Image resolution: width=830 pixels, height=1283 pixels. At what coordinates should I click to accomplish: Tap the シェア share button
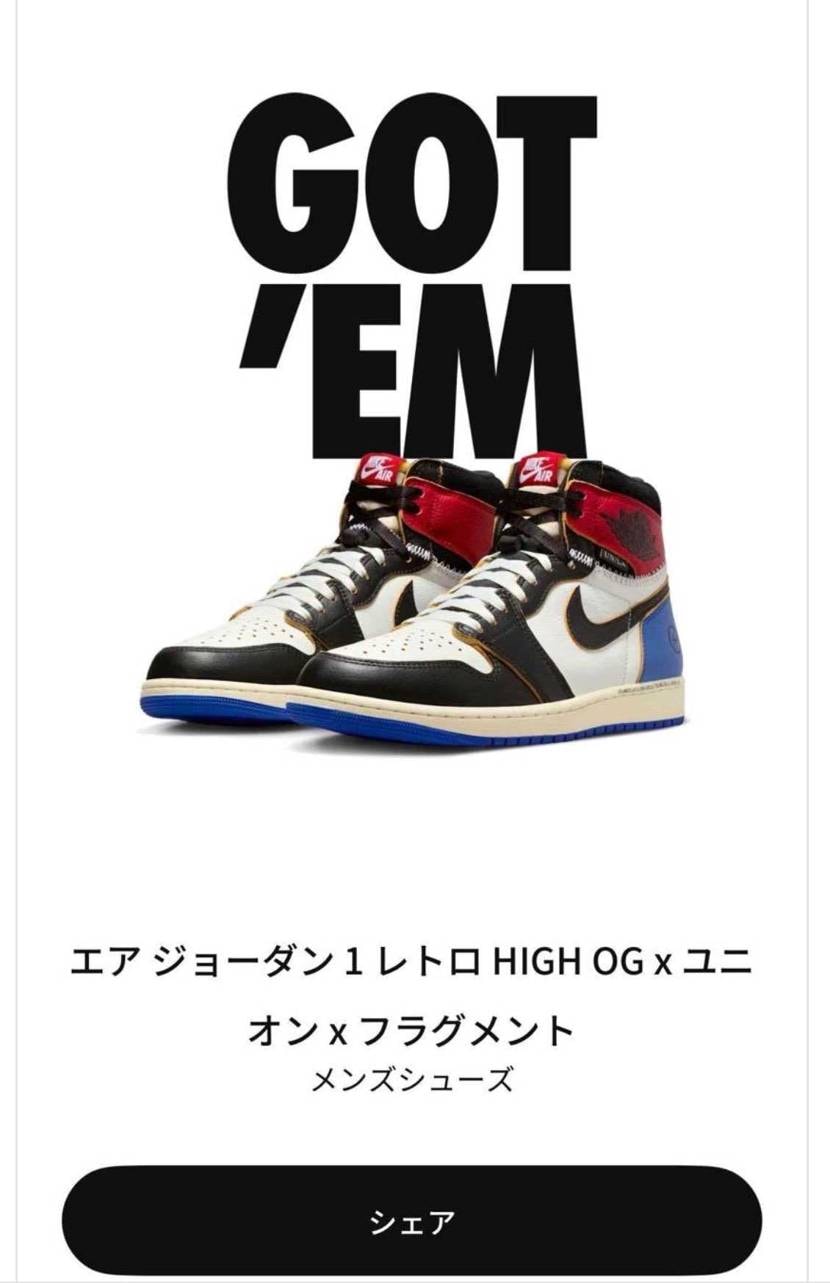pyautogui.click(x=412, y=1221)
